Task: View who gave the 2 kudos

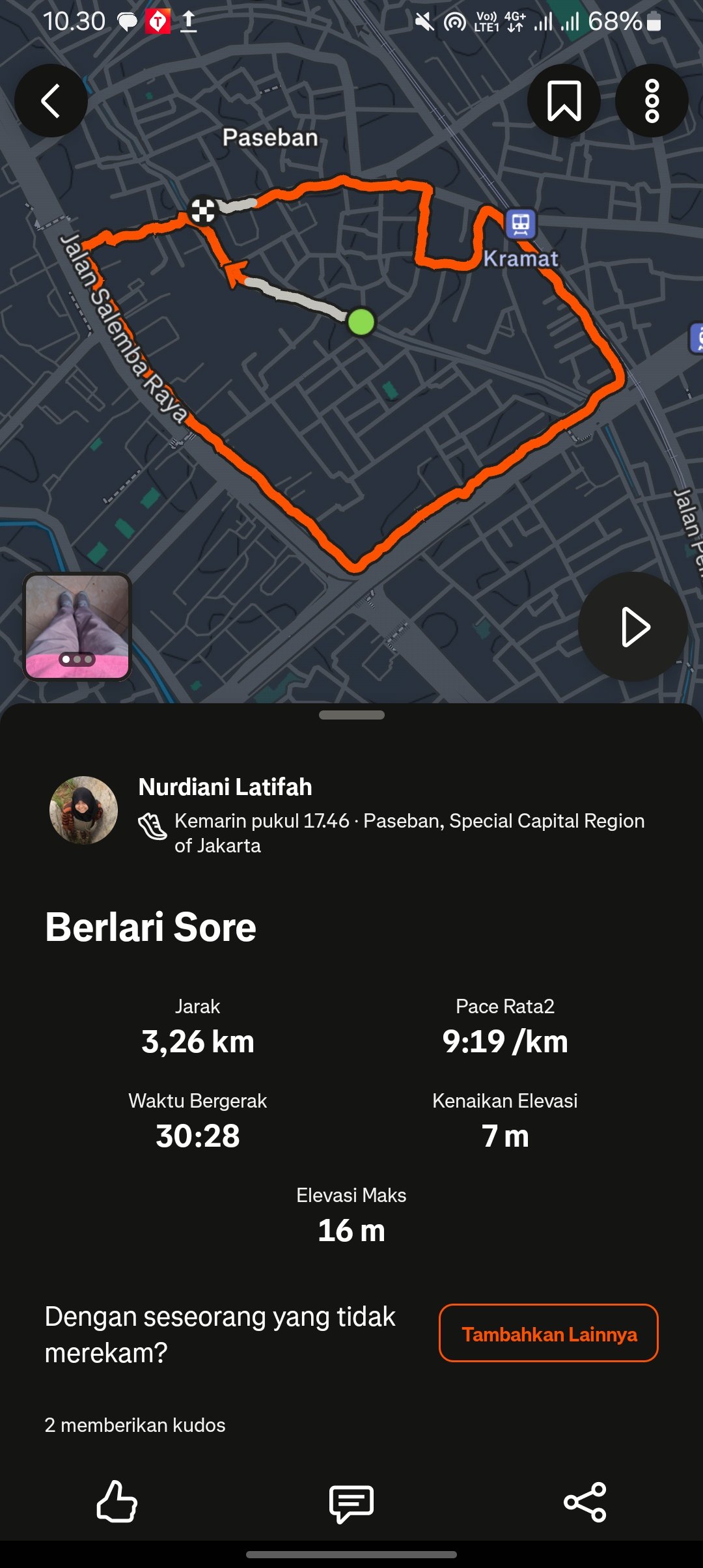Action: (x=135, y=1425)
